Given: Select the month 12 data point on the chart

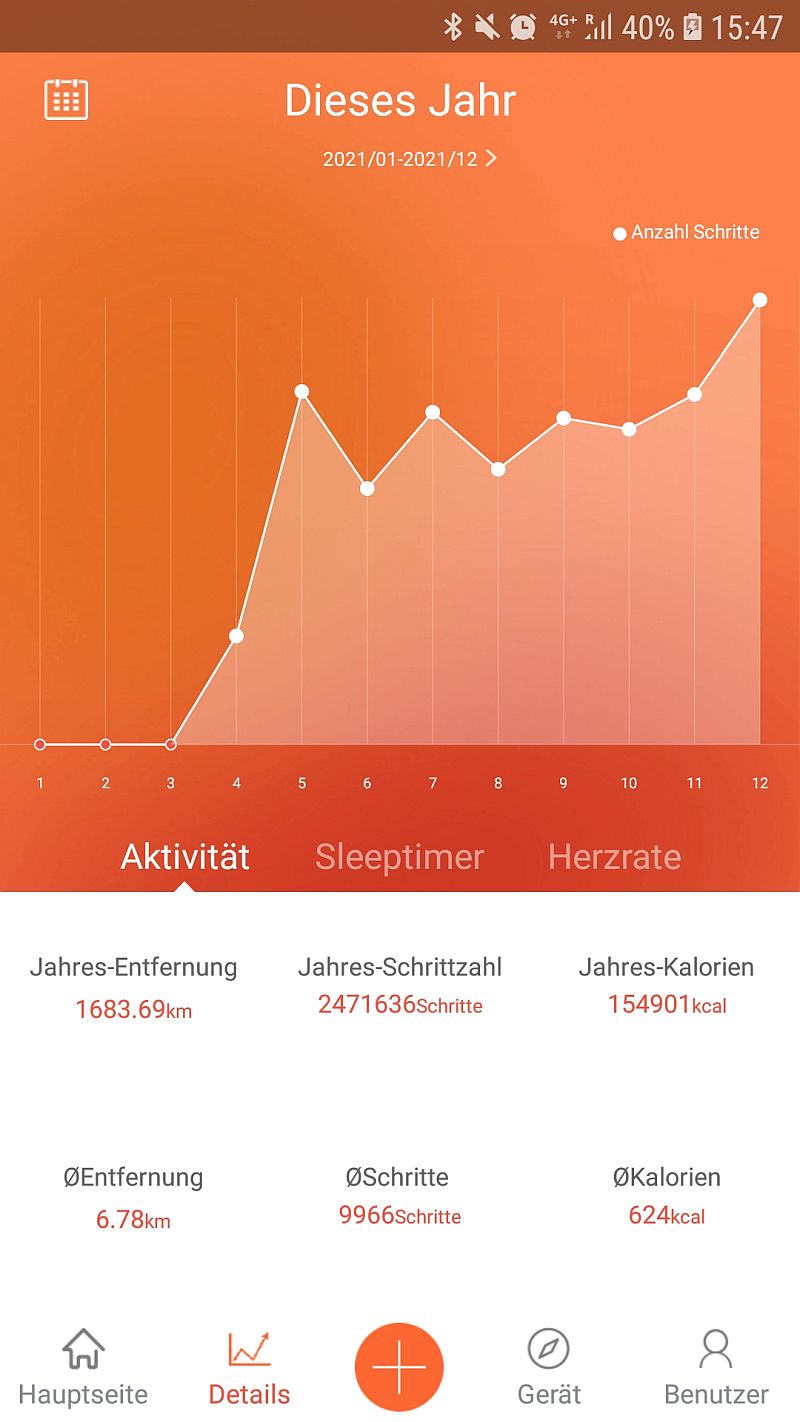Looking at the screenshot, I should [760, 300].
